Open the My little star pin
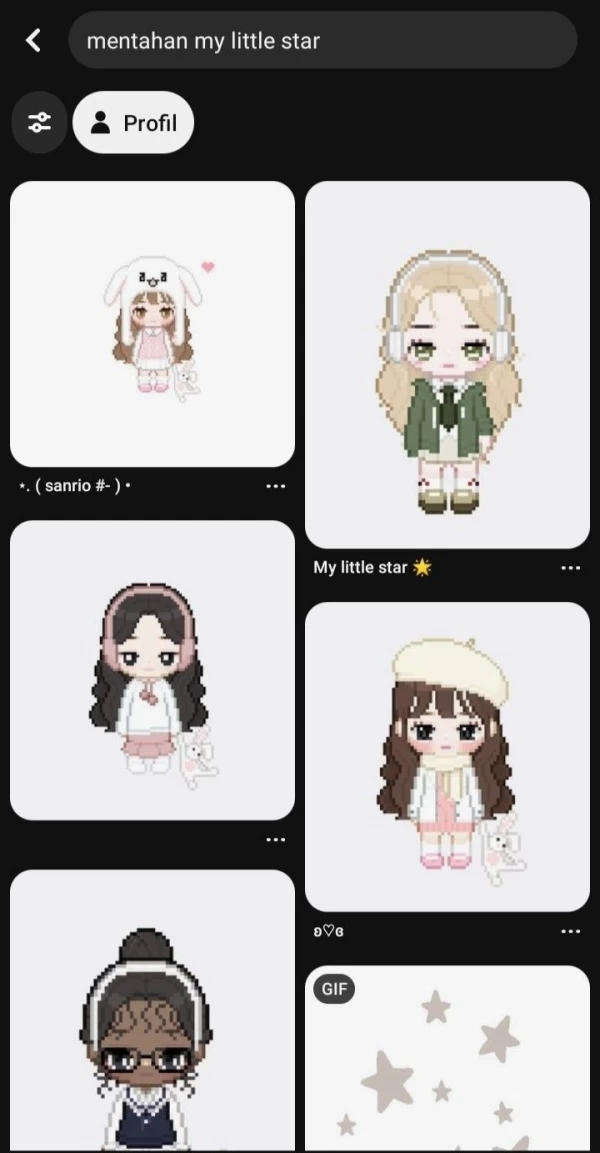 point(447,364)
